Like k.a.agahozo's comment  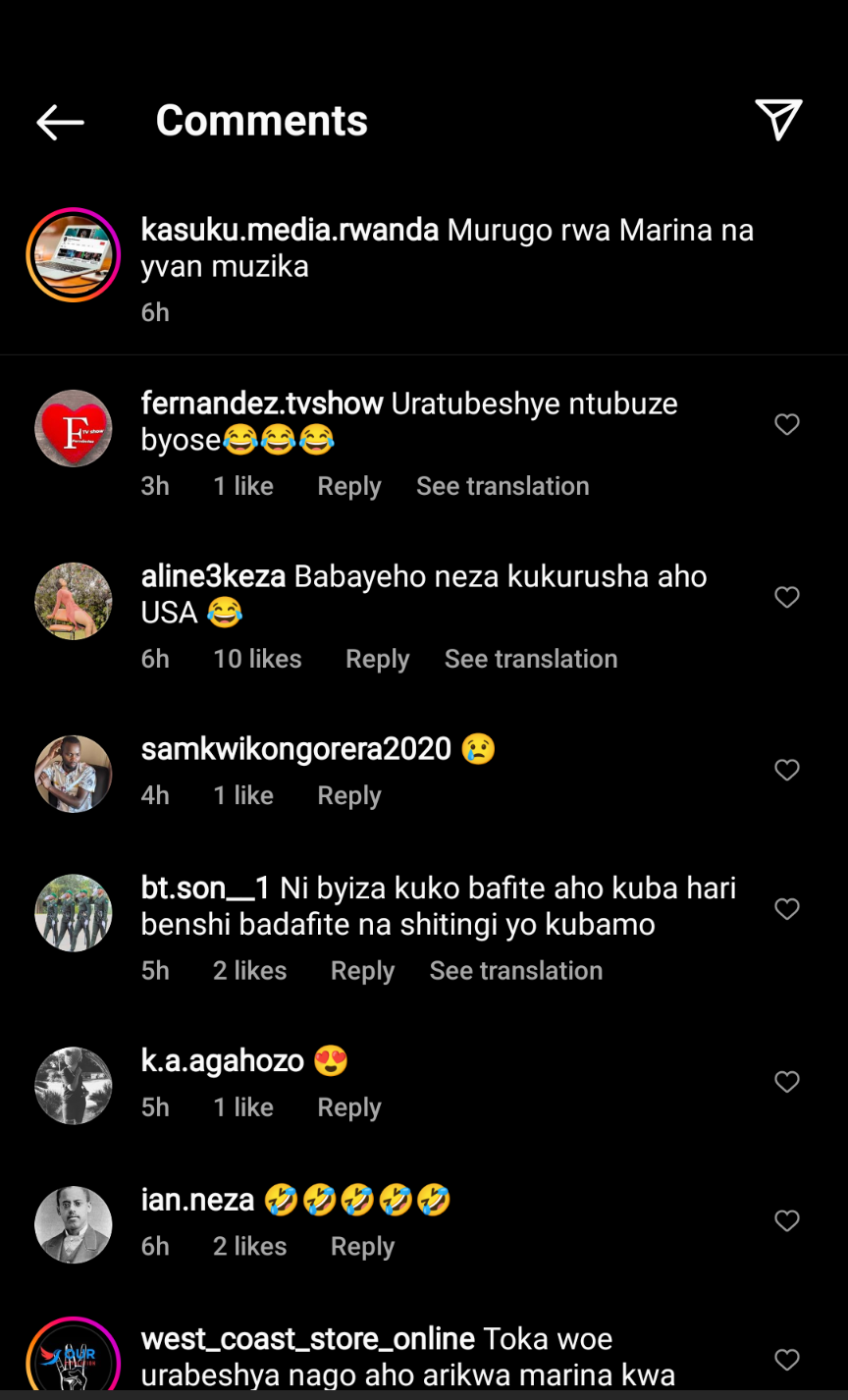coord(787,1082)
